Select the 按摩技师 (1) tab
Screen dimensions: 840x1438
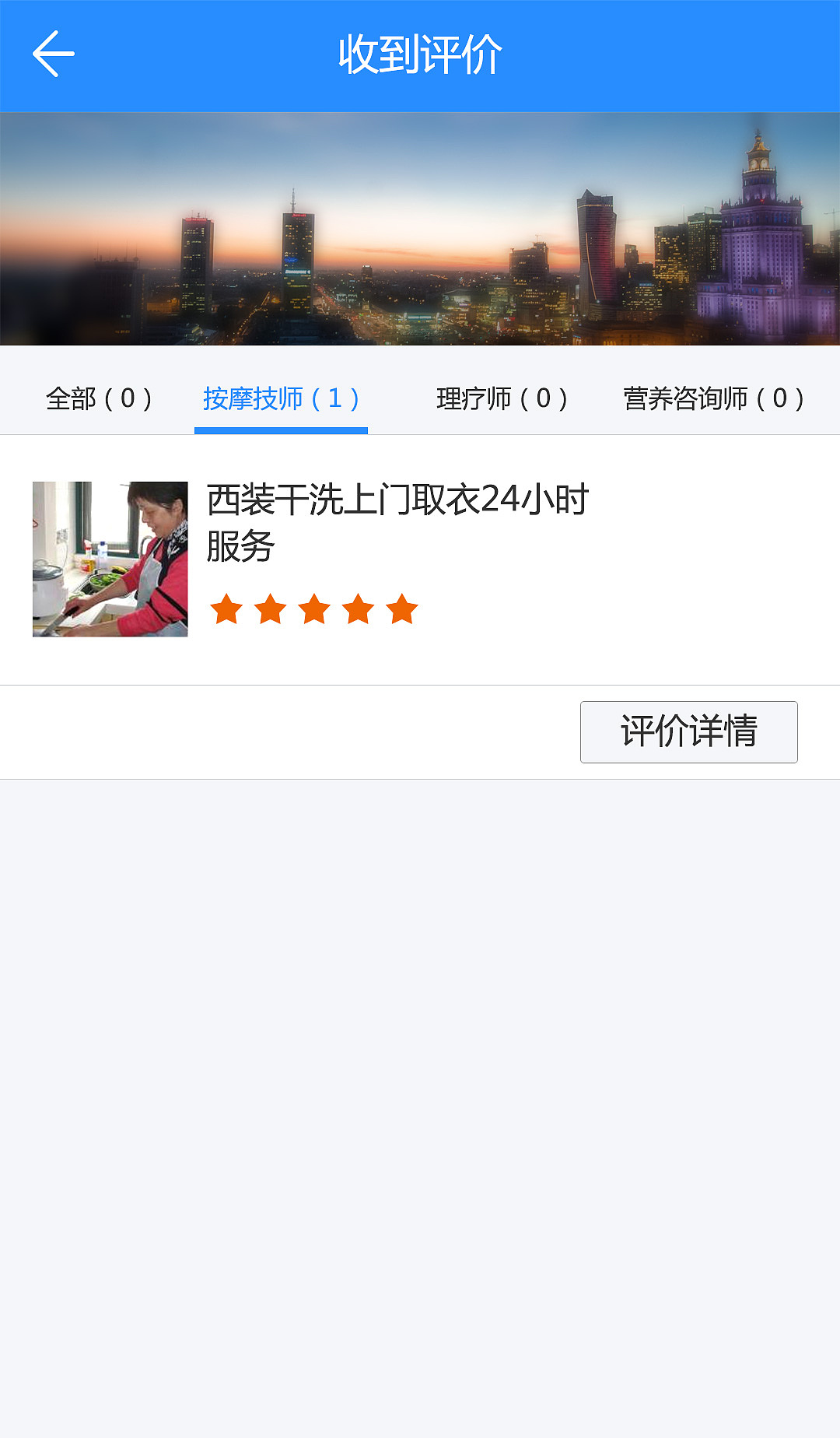pyautogui.click(x=281, y=398)
